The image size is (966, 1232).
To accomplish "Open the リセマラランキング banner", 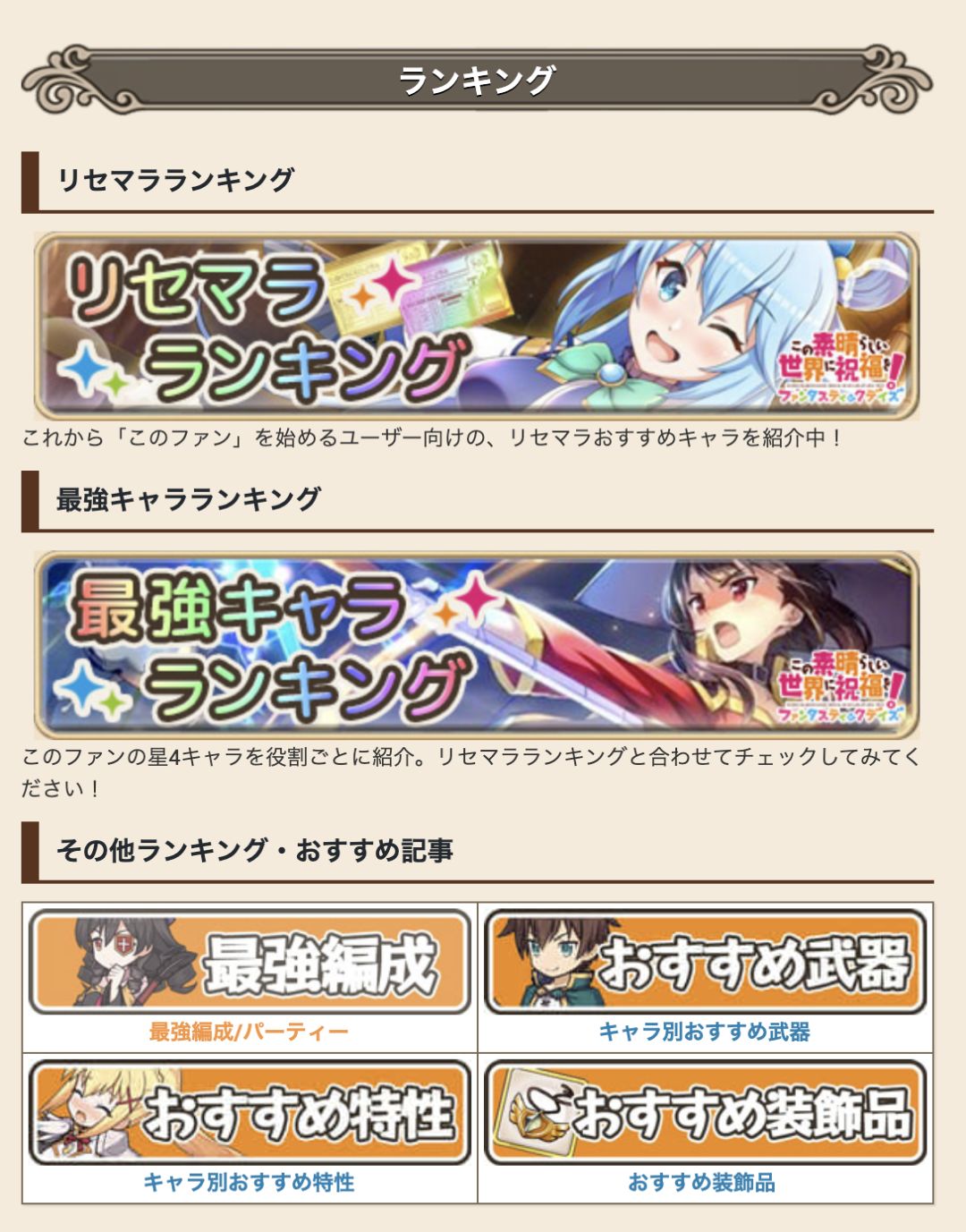I will click(483, 322).
